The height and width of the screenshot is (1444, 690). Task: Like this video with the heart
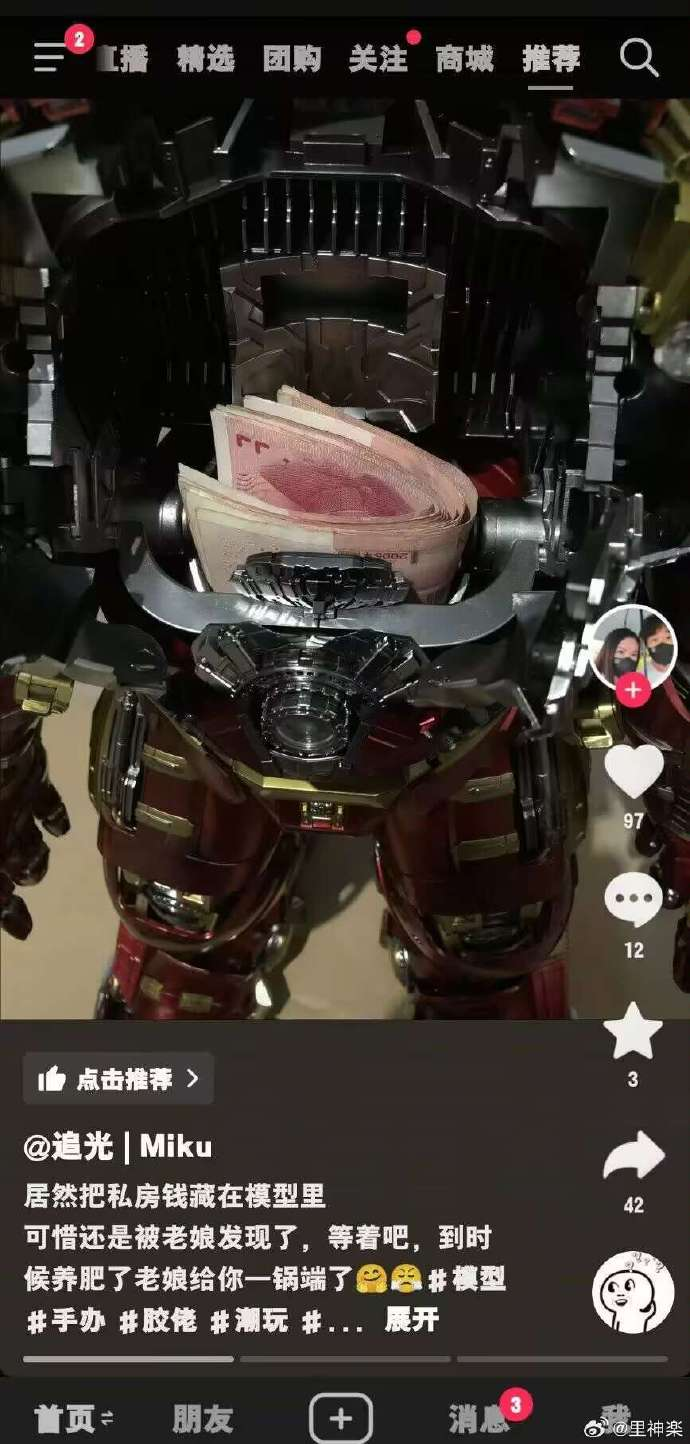634,772
